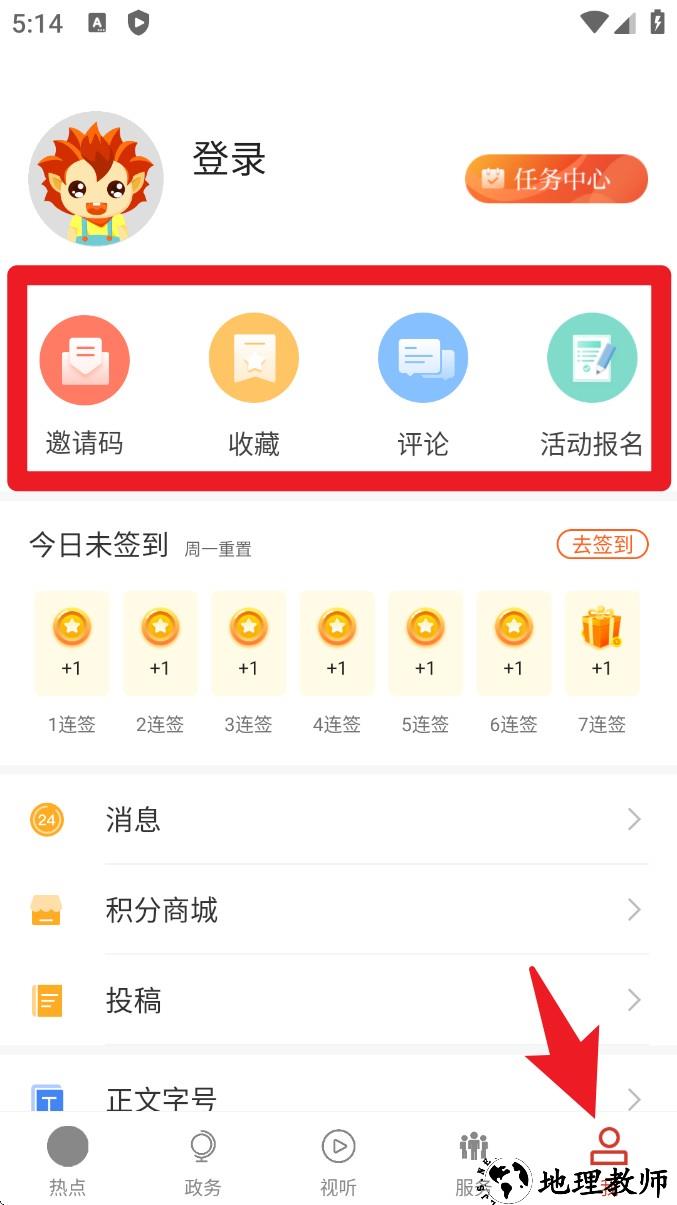Switch to the 服务 tab

tap(472, 1160)
